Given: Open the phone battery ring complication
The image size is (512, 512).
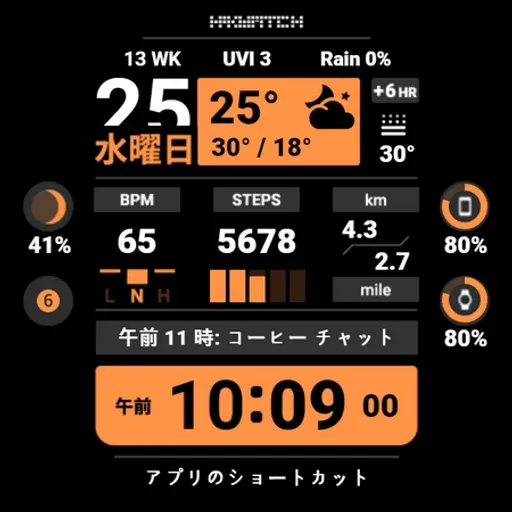Looking at the screenshot, I should 465,206.
